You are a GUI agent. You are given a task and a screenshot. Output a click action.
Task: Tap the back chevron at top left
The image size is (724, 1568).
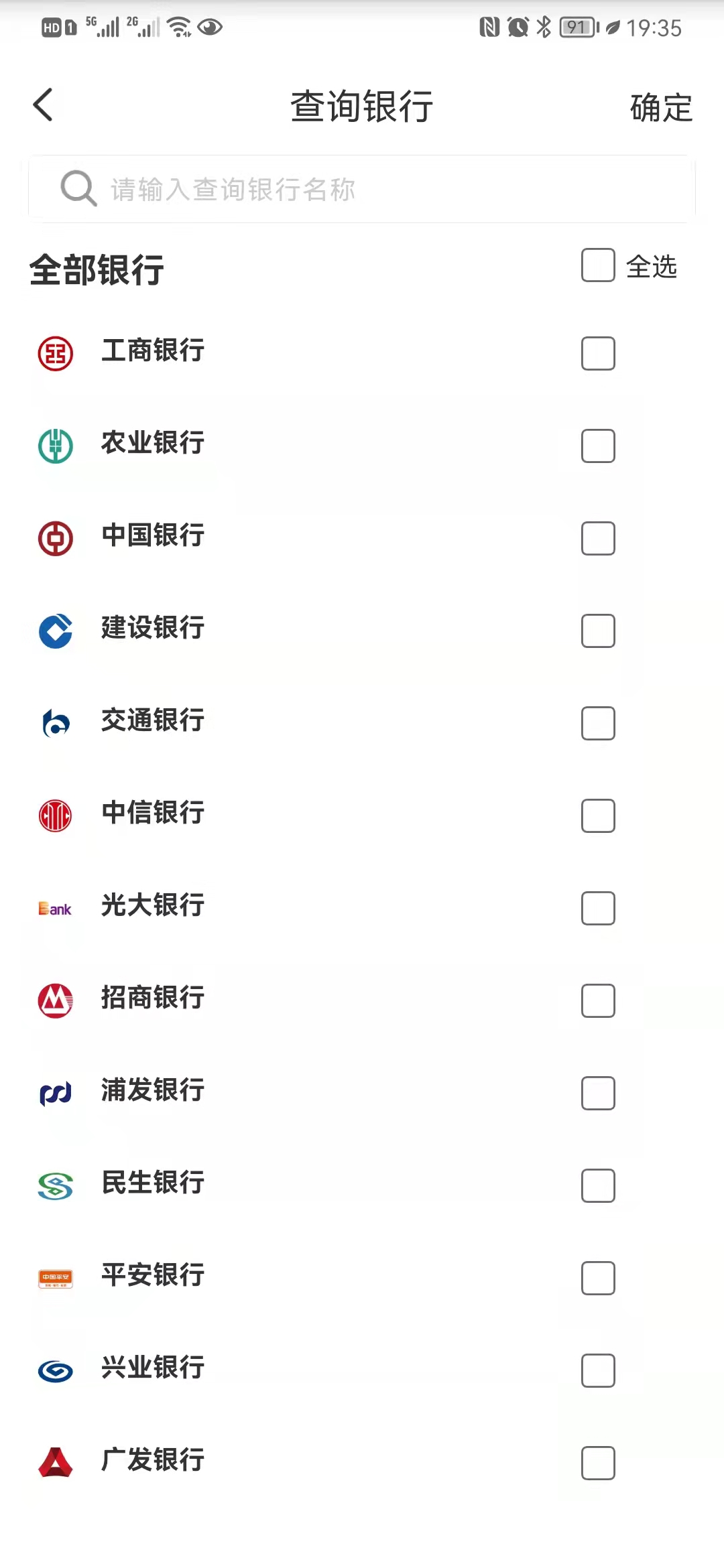point(43,105)
